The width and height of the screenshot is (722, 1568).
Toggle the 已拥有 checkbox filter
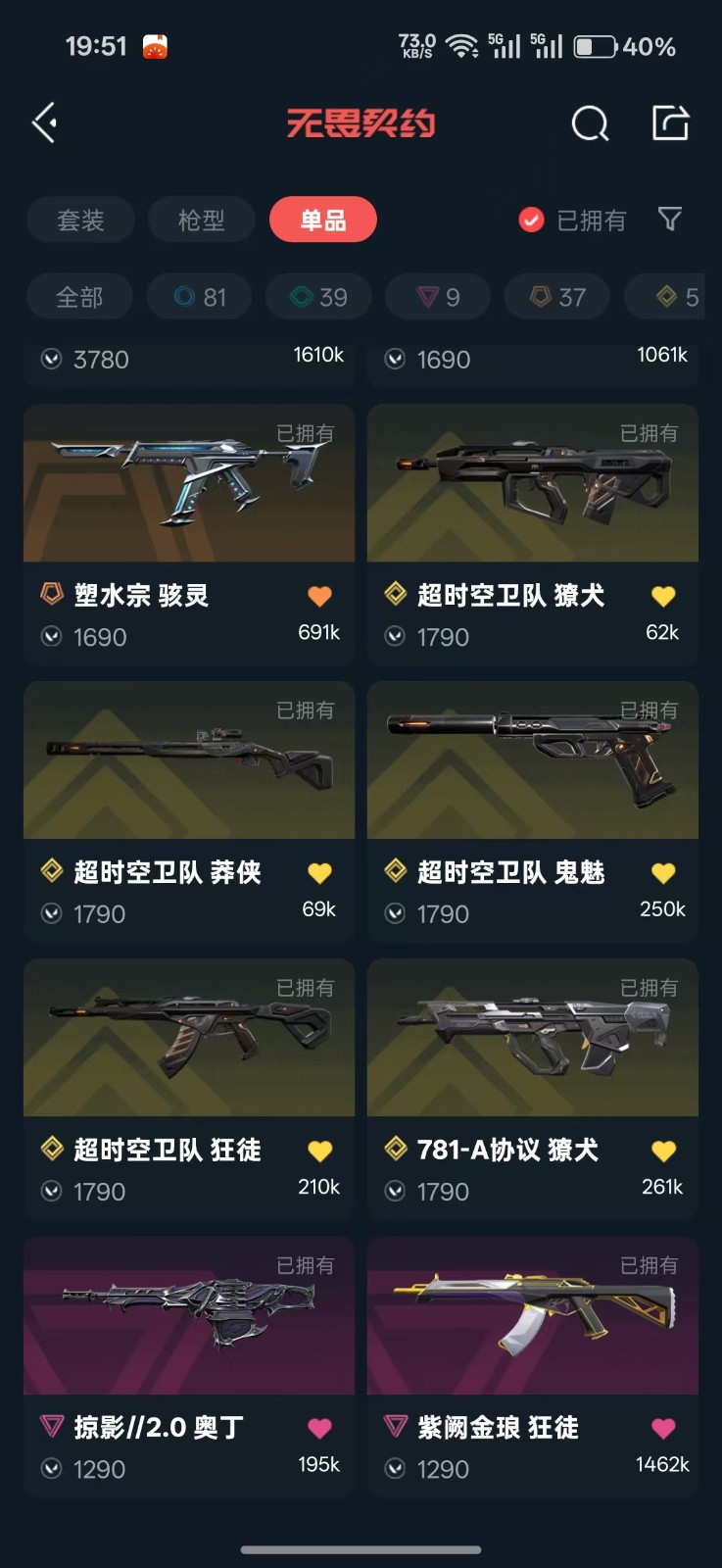[531, 220]
